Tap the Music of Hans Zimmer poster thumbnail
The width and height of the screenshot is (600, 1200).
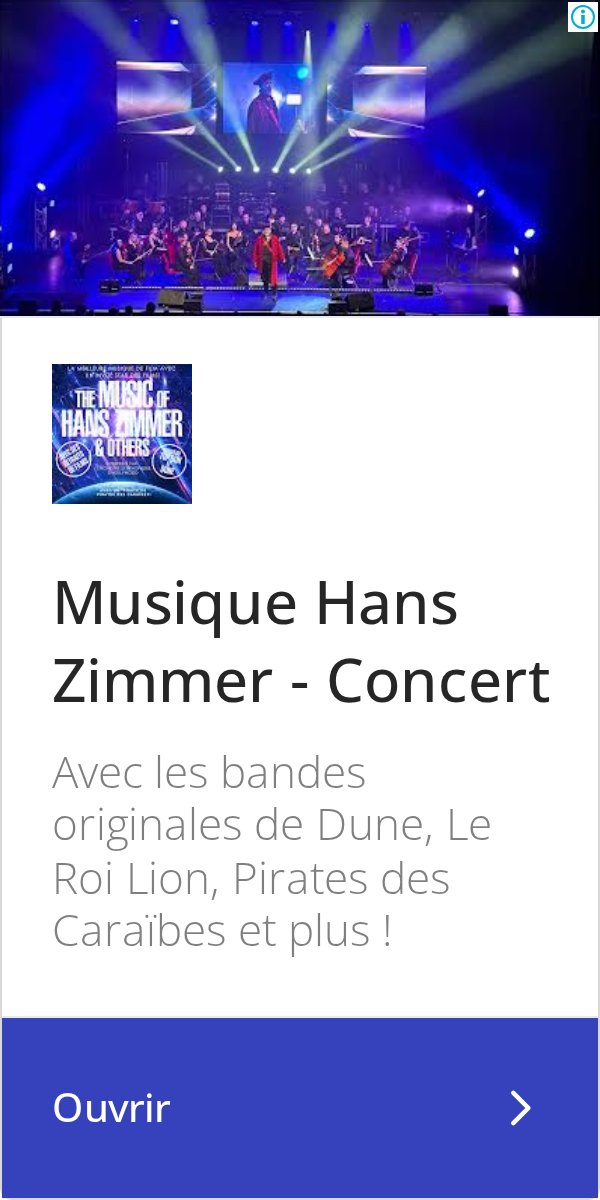click(x=122, y=434)
